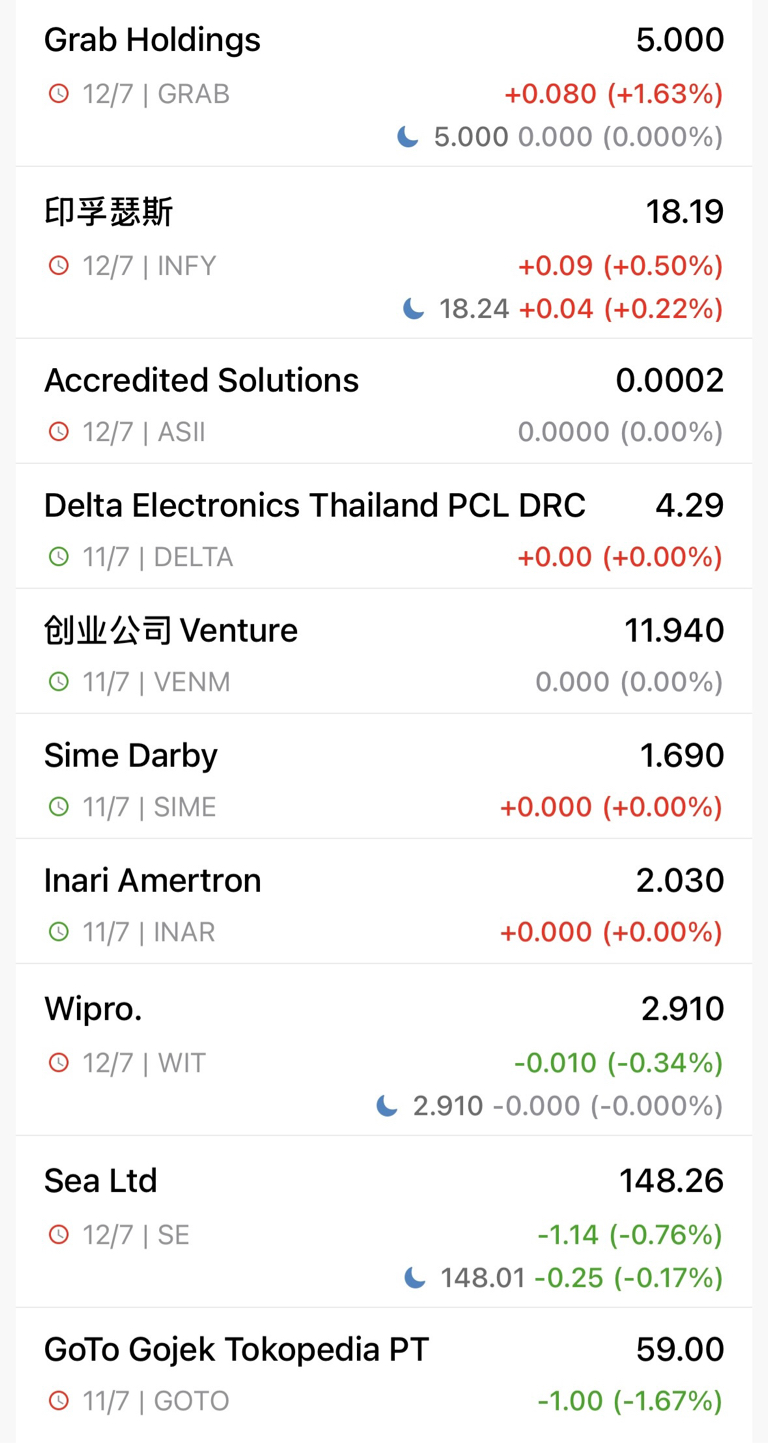
Task: Open the 印孚瑟斯 INFY stock row
Action: pyautogui.click(x=384, y=253)
